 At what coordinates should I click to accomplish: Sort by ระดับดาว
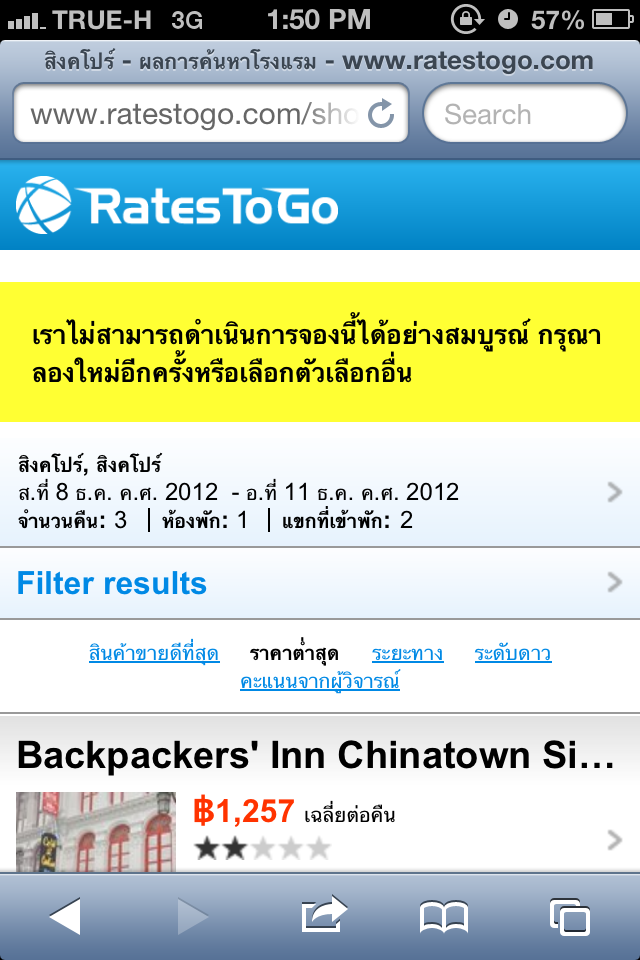coord(512,655)
